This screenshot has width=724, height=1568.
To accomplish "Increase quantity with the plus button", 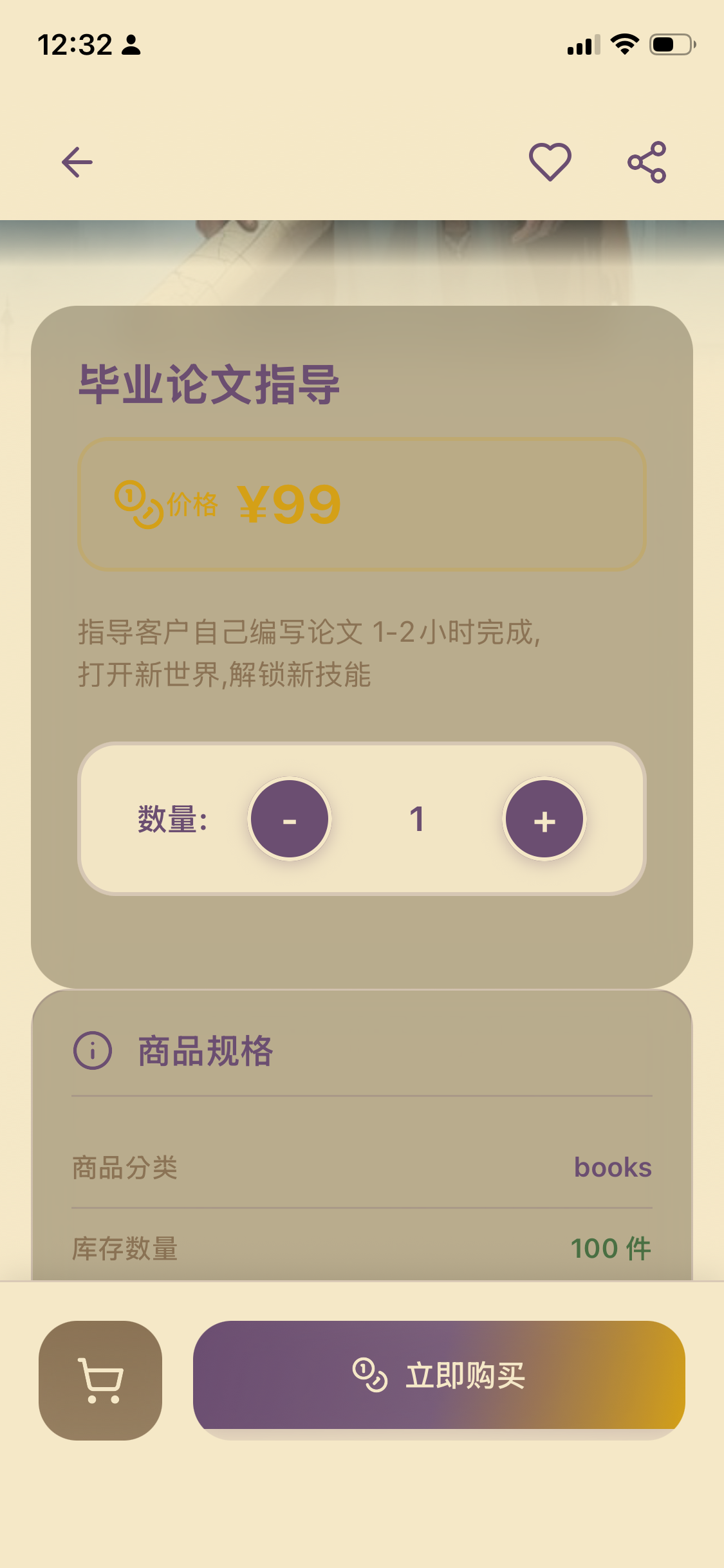I will 544,821.
